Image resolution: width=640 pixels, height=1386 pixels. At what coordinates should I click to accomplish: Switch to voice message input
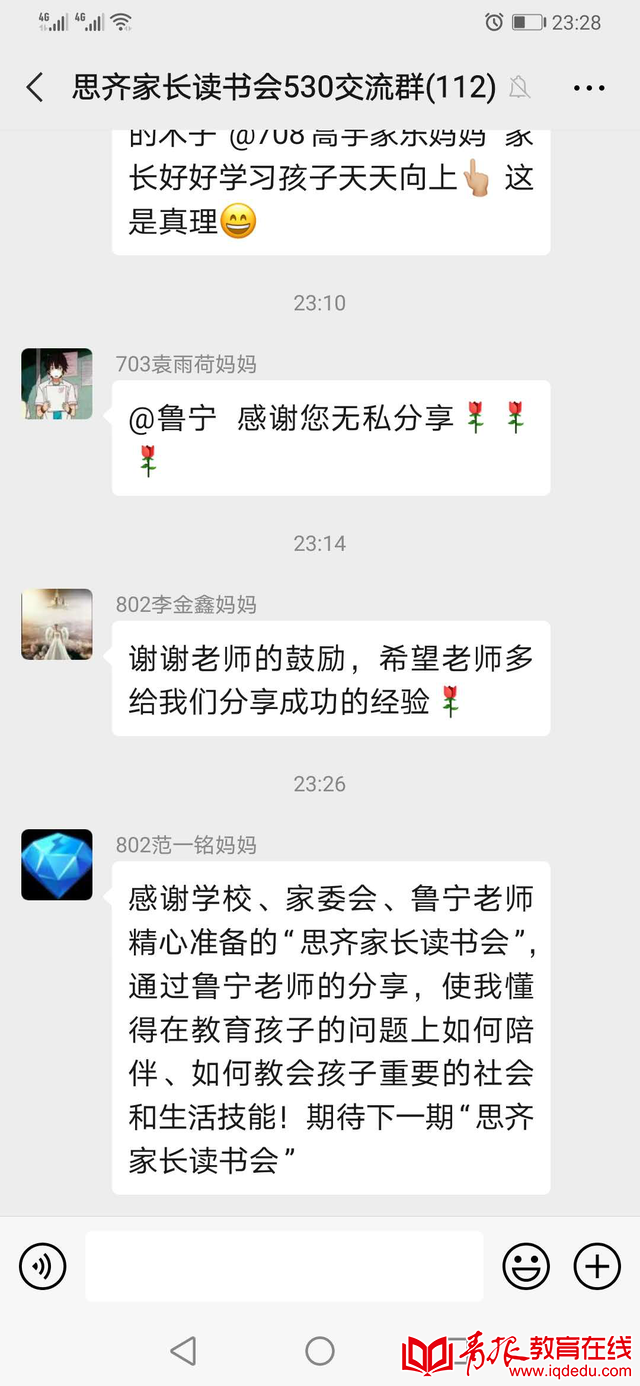42,1267
